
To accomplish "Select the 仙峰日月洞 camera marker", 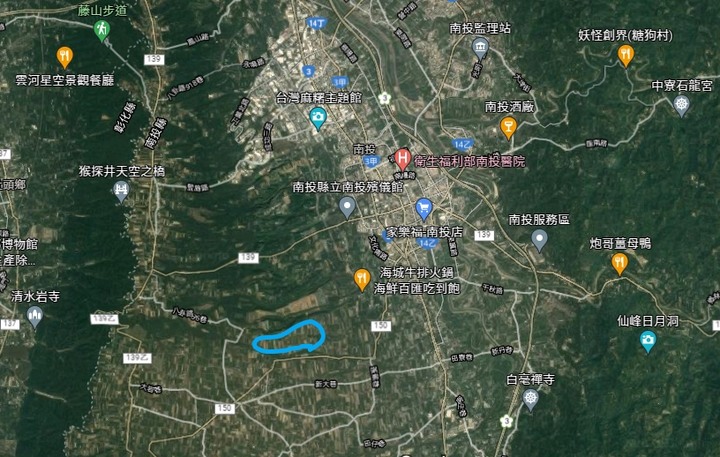I will pos(648,341).
